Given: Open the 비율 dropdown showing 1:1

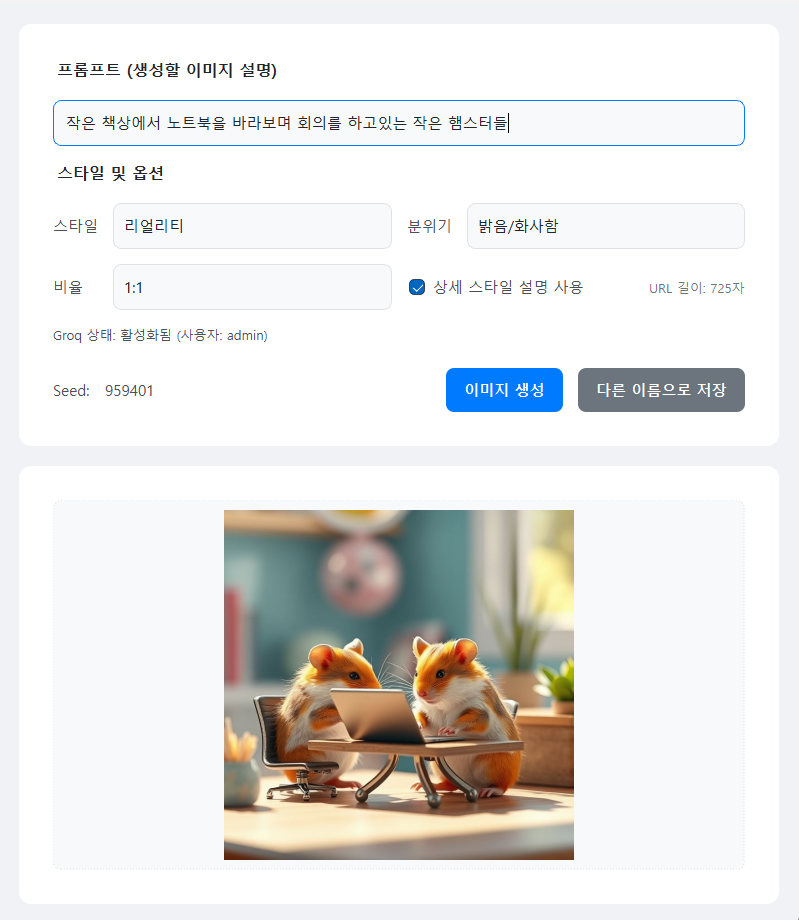Looking at the screenshot, I should click(252, 287).
